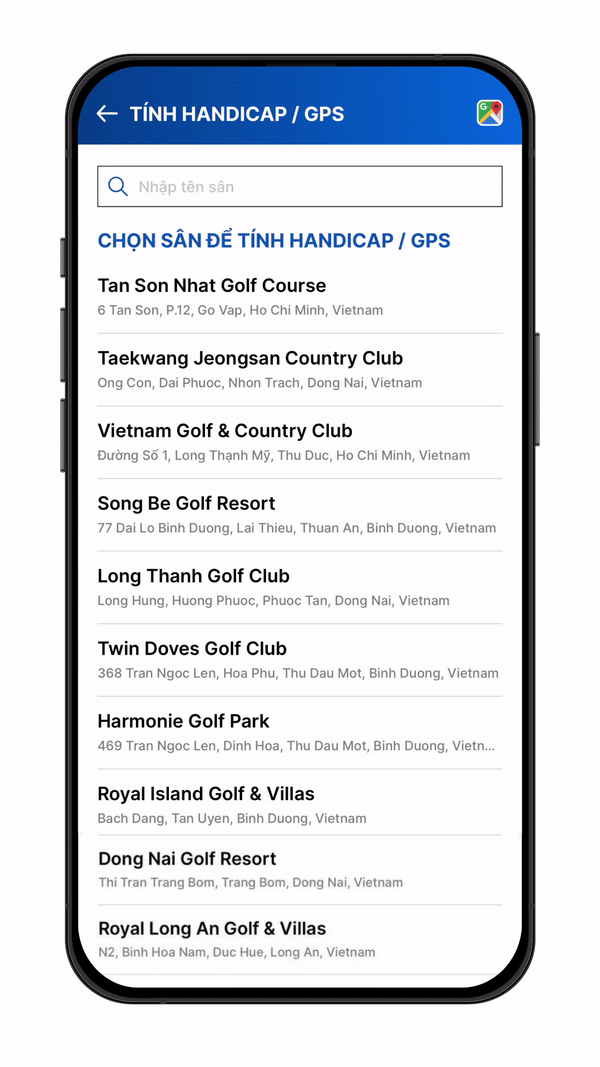Open the Google Maps icon
The height and width of the screenshot is (1067, 600).
[x=489, y=113]
